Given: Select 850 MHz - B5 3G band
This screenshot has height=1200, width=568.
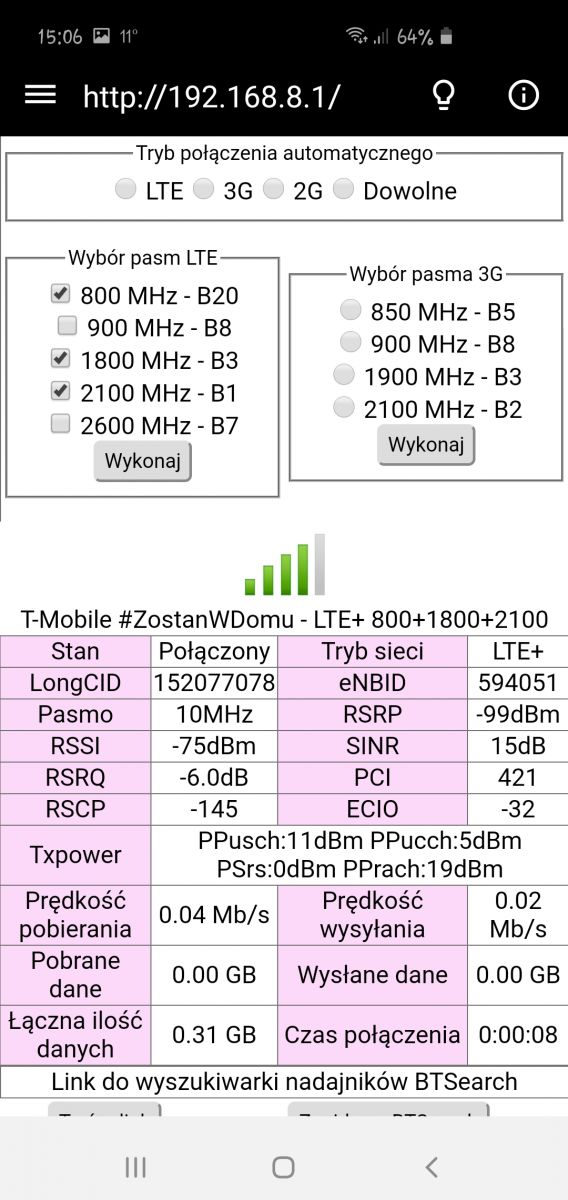Looking at the screenshot, I should pyautogui.click(x=350, y=310).
